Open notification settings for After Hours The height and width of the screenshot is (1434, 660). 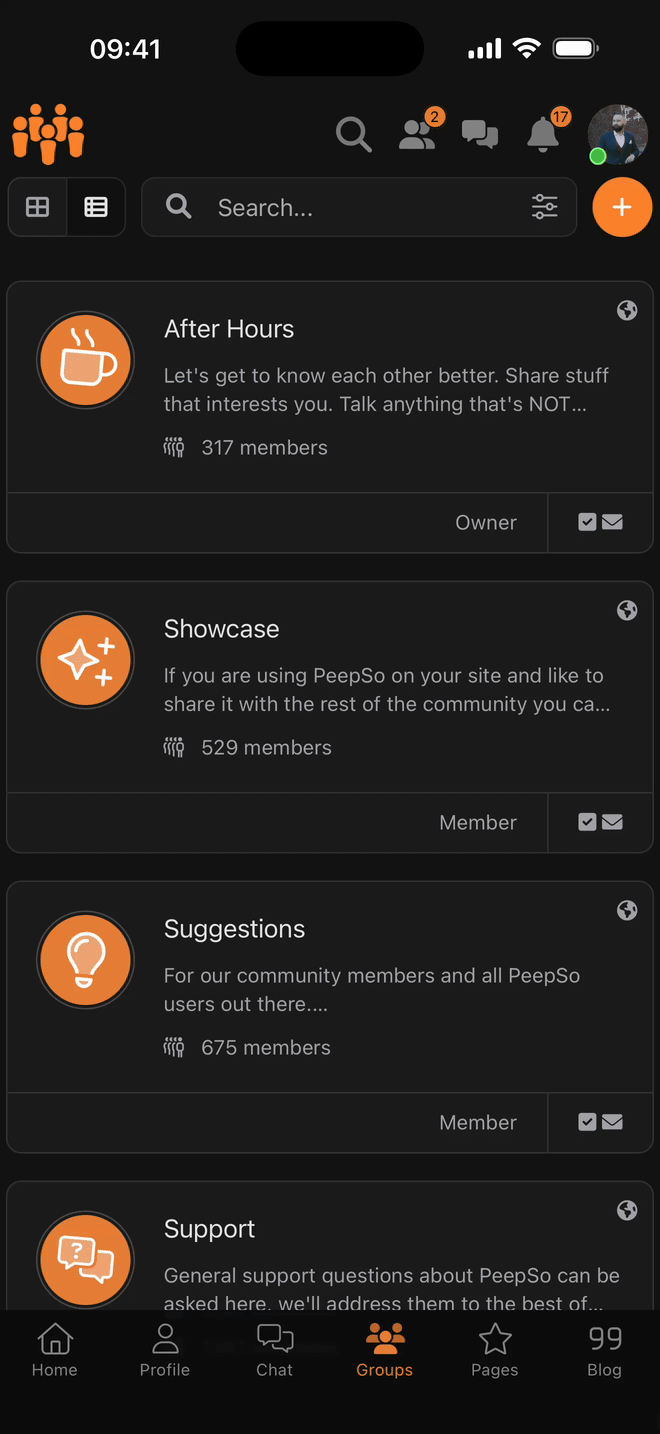600,522
